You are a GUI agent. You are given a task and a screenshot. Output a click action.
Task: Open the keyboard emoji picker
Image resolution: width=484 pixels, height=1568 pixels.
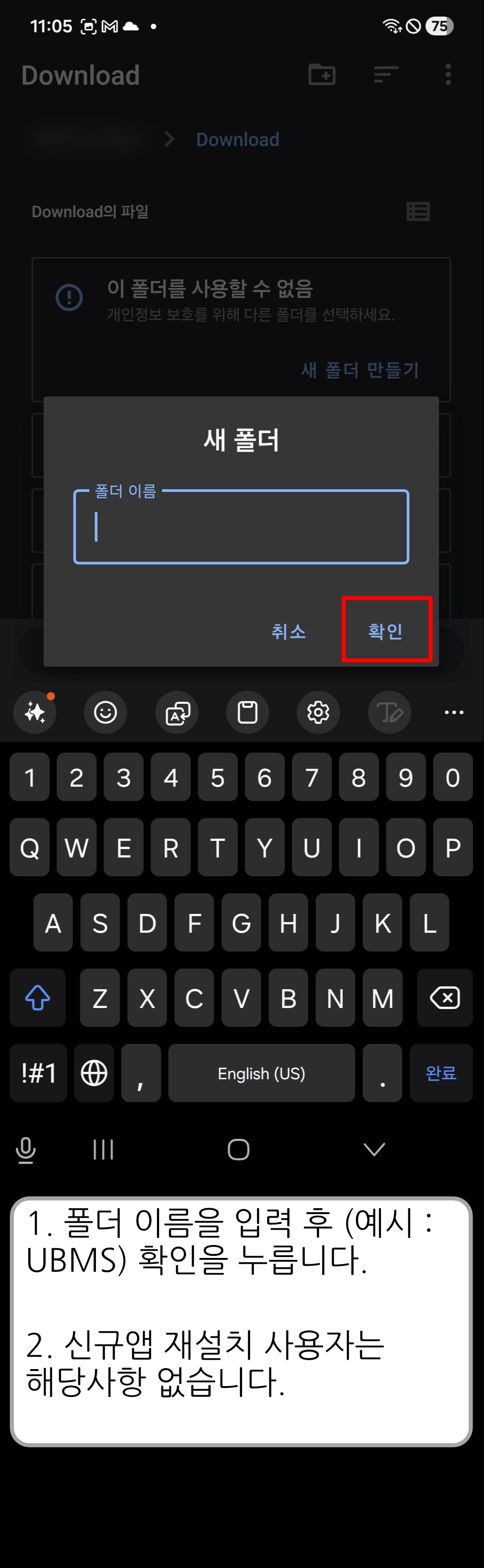click(105, 711)
